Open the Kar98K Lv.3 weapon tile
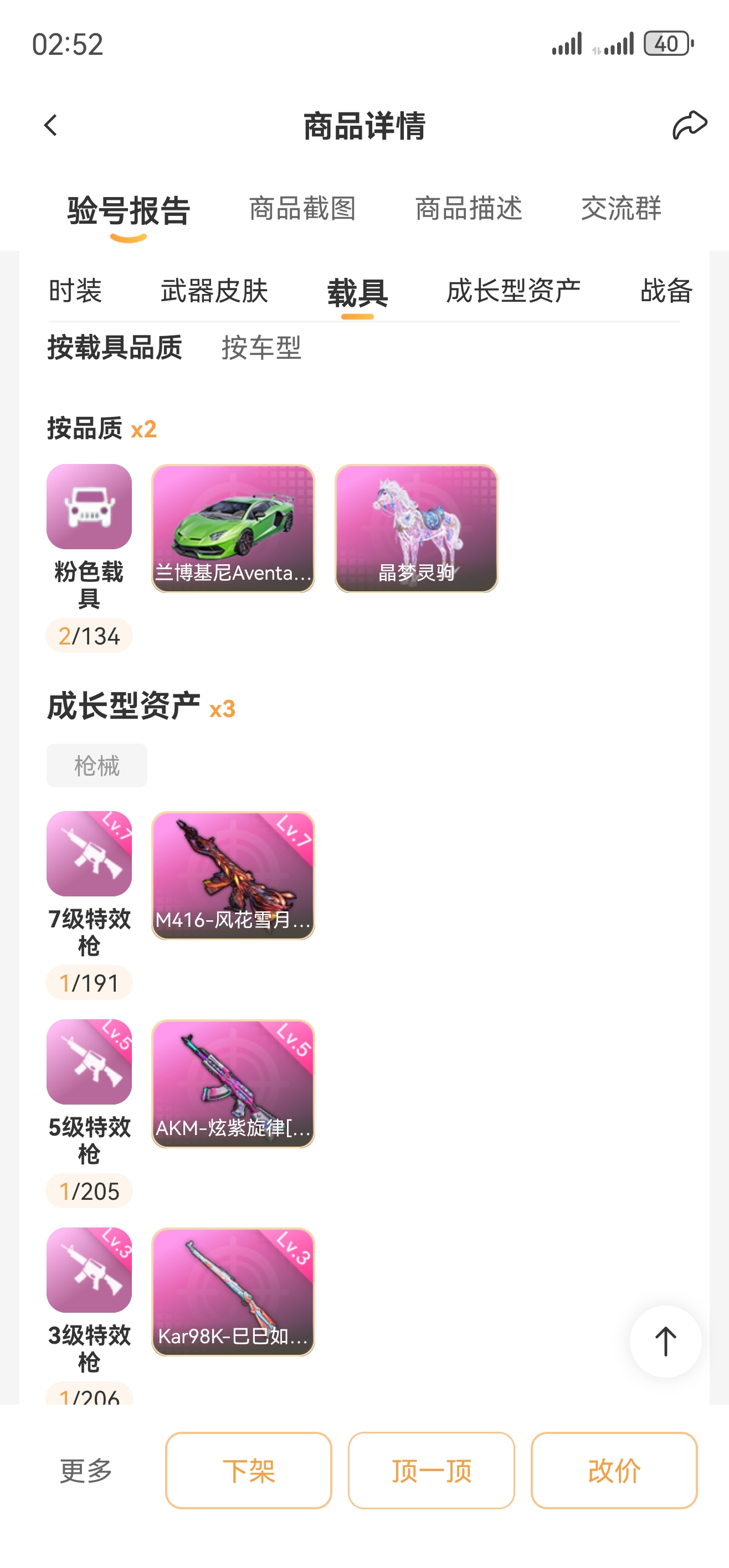The height and width of the screenshot is (1568, 729). point(233,1292)
